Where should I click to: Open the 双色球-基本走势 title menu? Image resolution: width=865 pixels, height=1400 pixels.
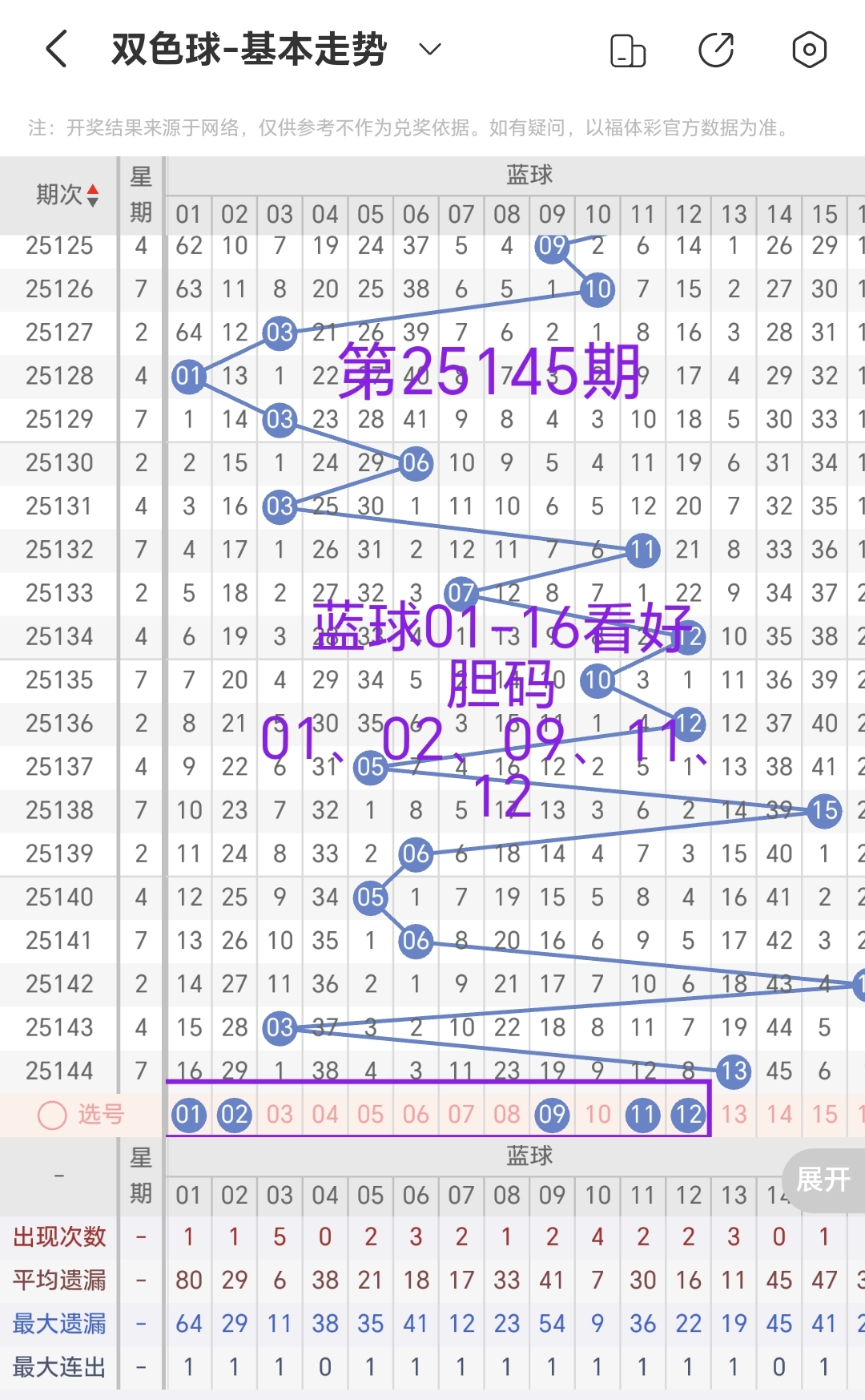248,48
